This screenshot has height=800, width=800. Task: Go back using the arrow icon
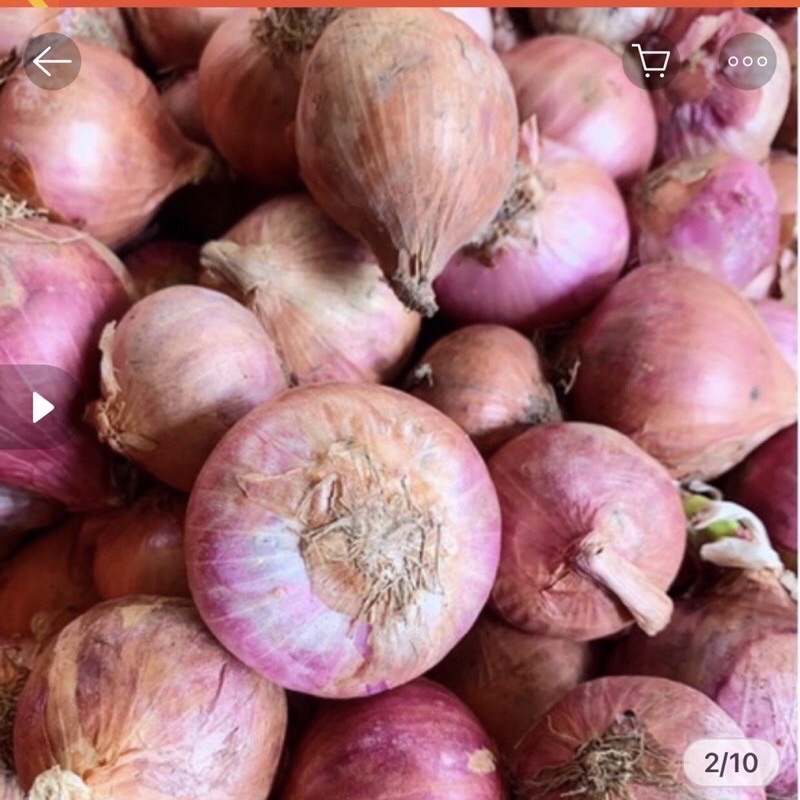click(x=52, y=61)
